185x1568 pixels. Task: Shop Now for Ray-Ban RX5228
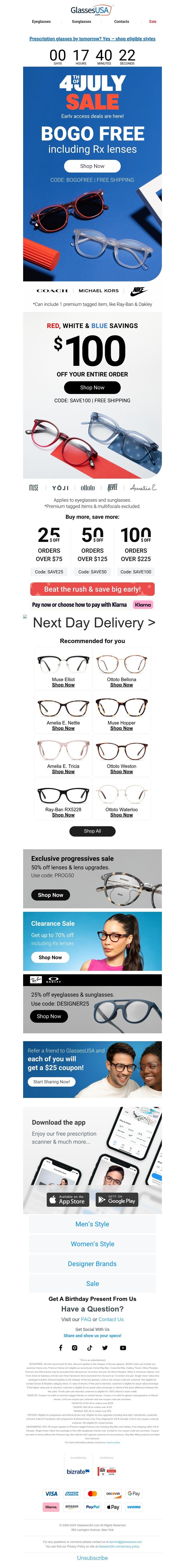tap(63, 815)
